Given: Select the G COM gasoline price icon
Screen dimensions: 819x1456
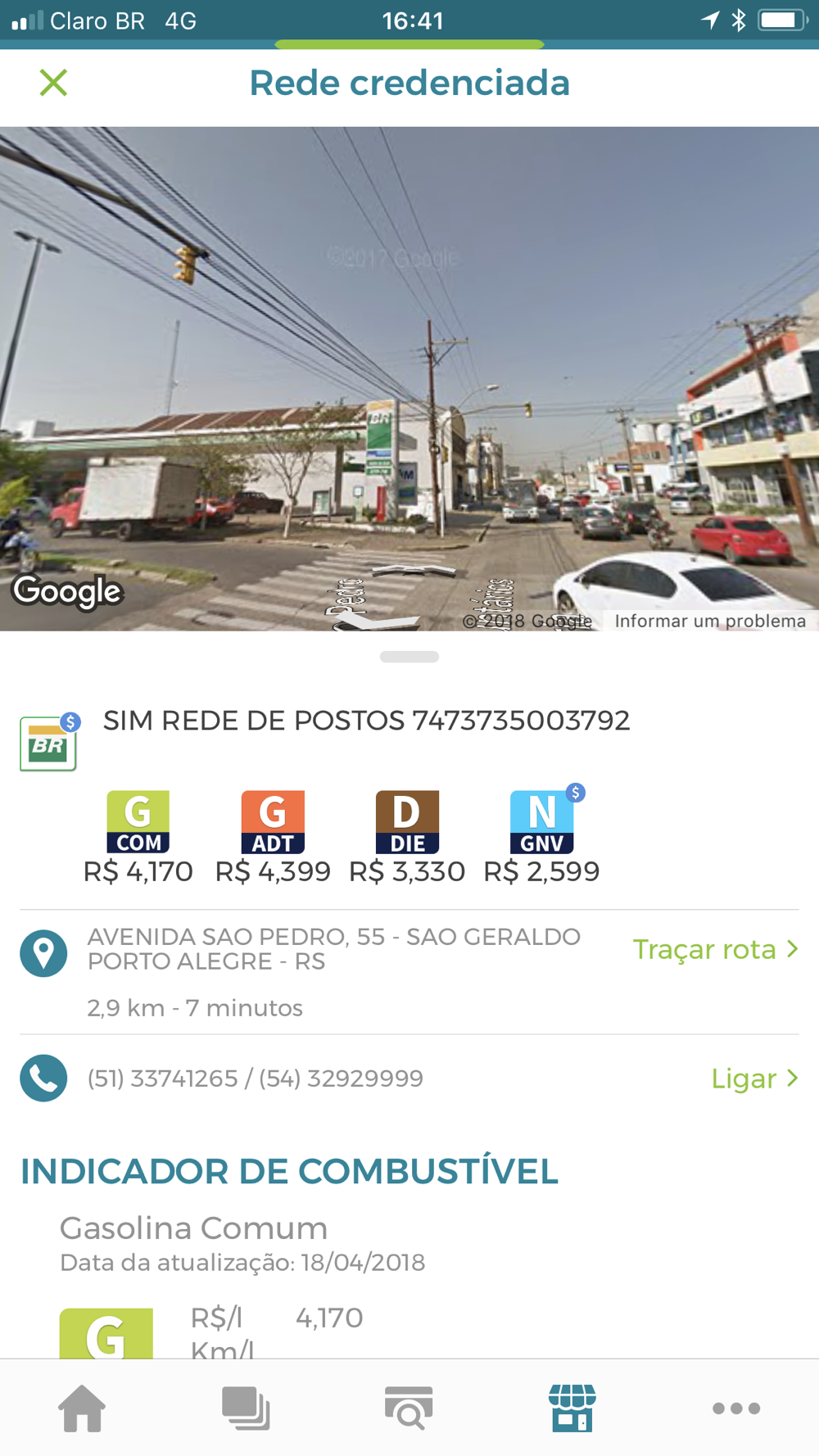Looking at the screenshot, I should [x=138, y=822].
